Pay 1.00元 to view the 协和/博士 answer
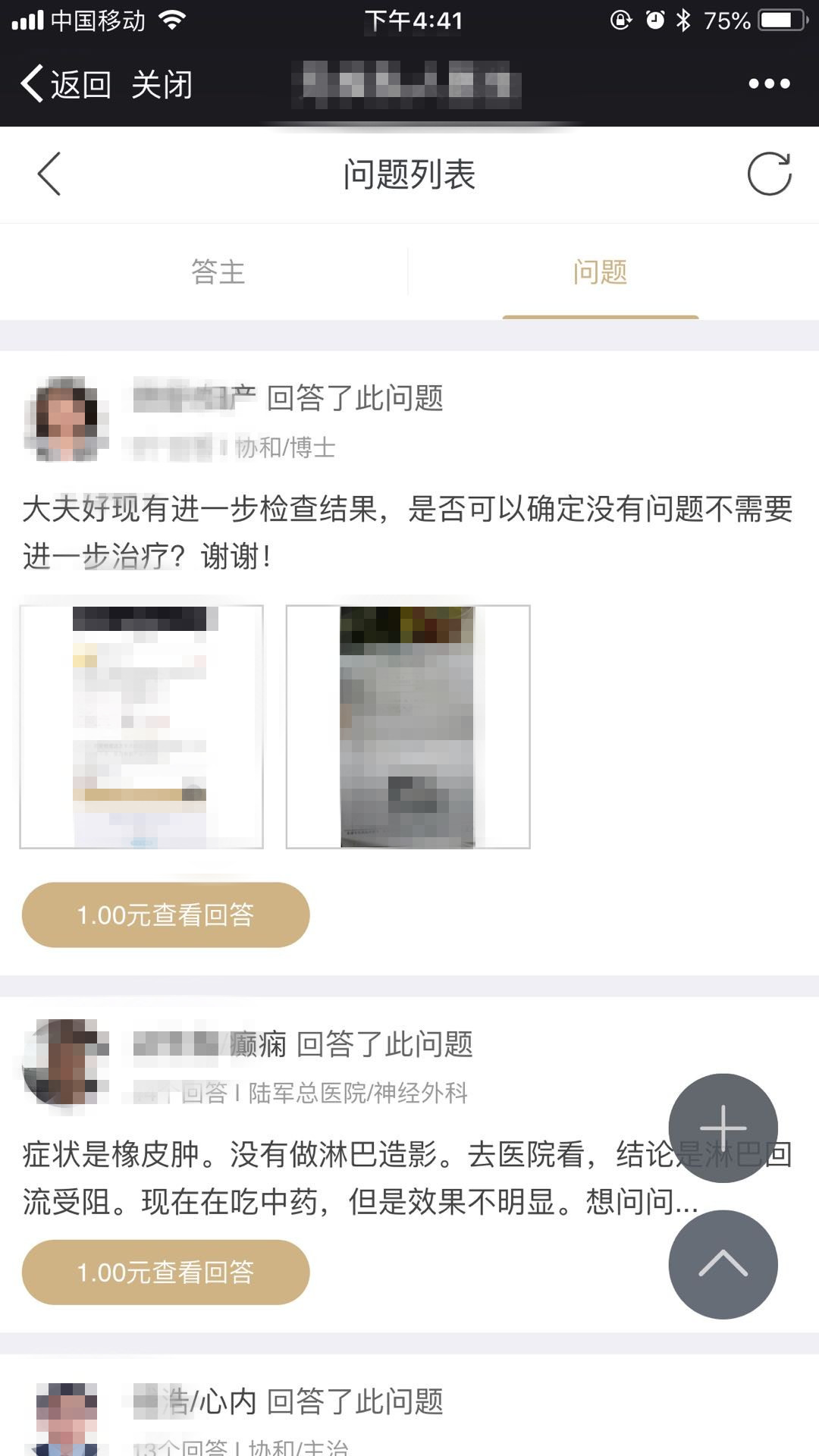 click(165, 915)
